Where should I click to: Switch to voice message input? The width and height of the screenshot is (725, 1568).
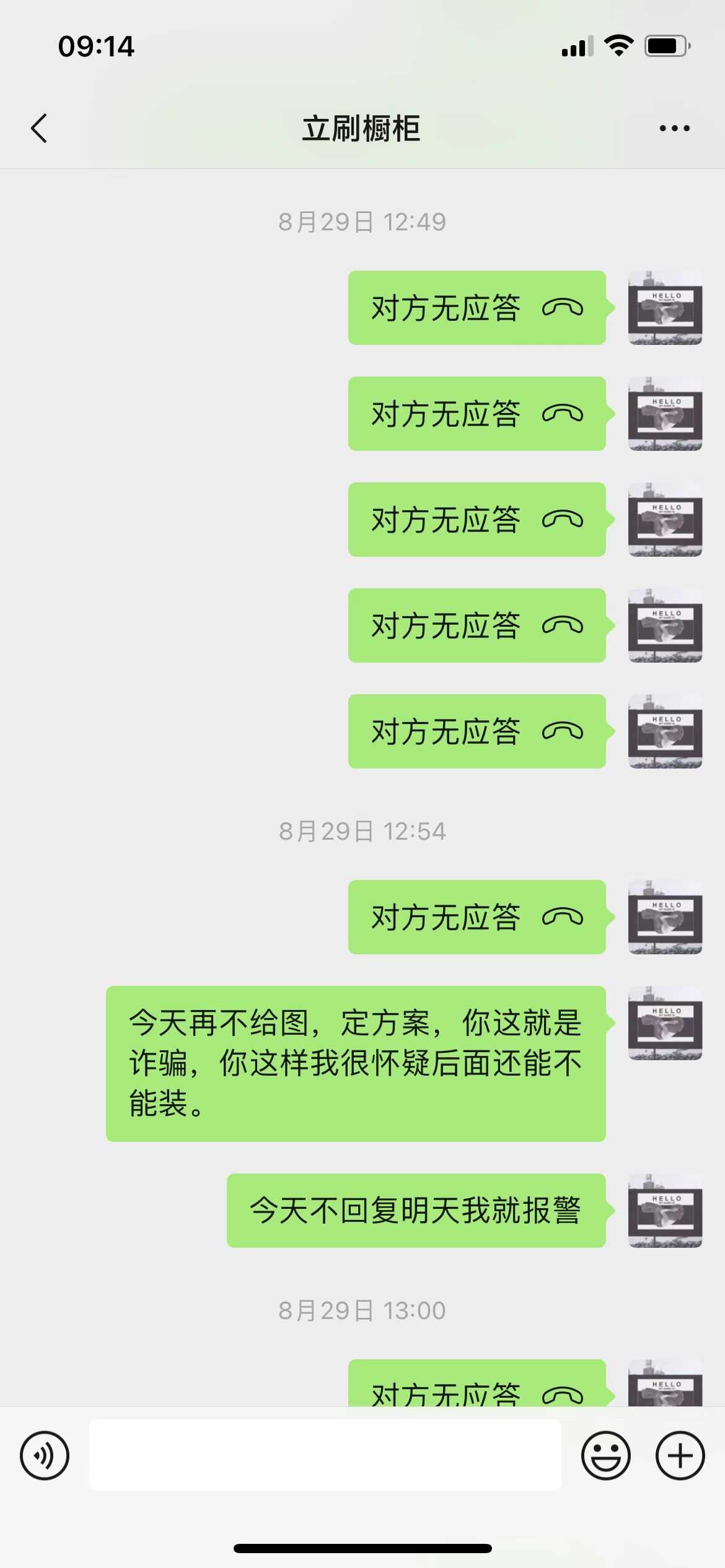click(x=45, y=1455)
